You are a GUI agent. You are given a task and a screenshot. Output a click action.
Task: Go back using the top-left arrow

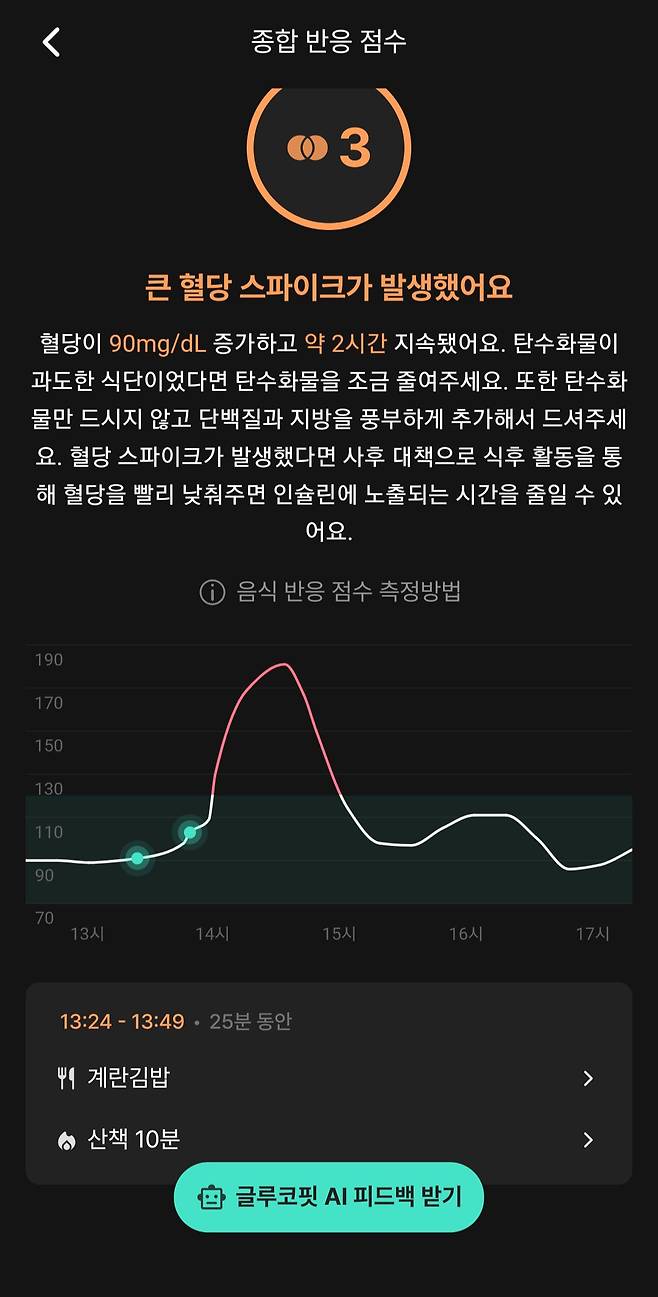pos(51,42)
